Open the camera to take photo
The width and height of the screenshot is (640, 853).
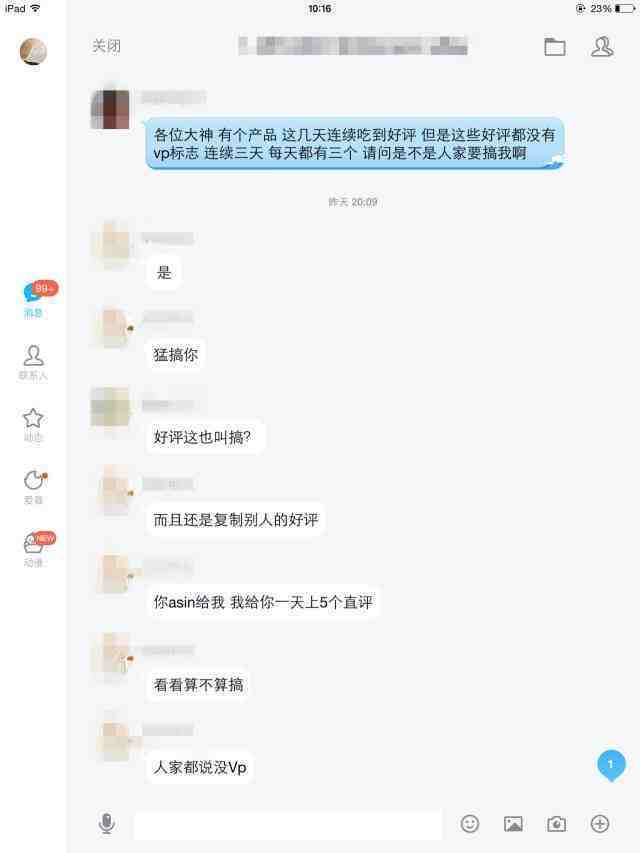click(x=556, y=824)
